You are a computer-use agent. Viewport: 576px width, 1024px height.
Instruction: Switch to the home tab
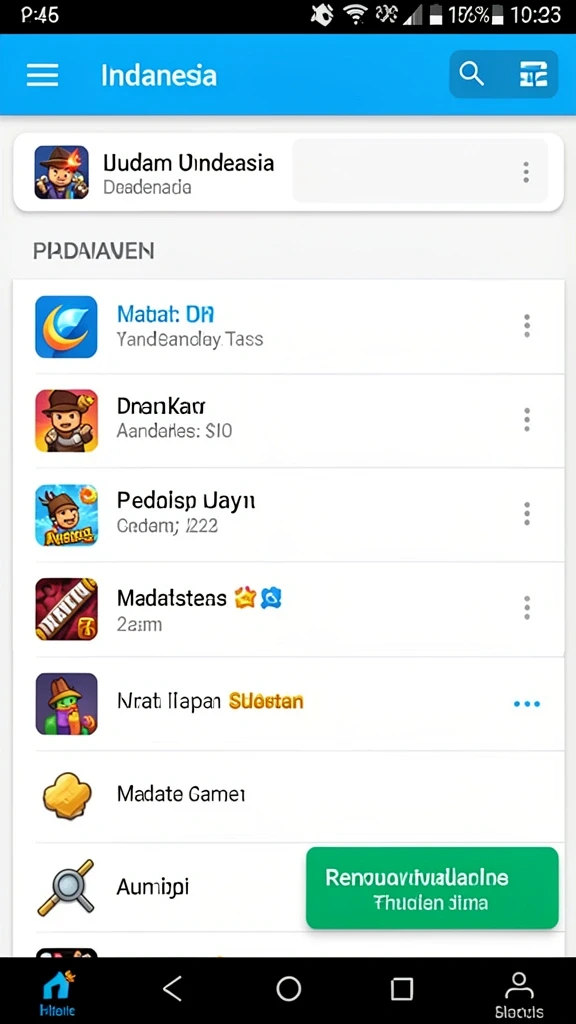pyautogui.click(x=58, y=993)
